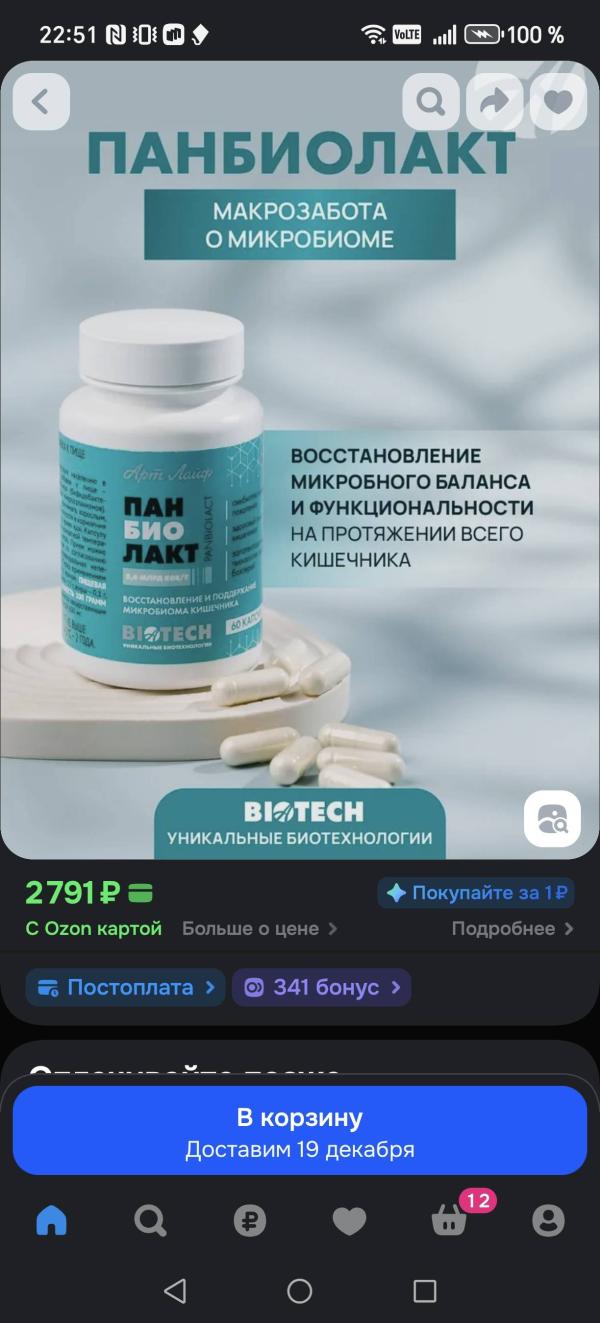Viewport: 600px width, 1323px height.
Task: Add the item via В корзину
Action: click(300, 1131)
